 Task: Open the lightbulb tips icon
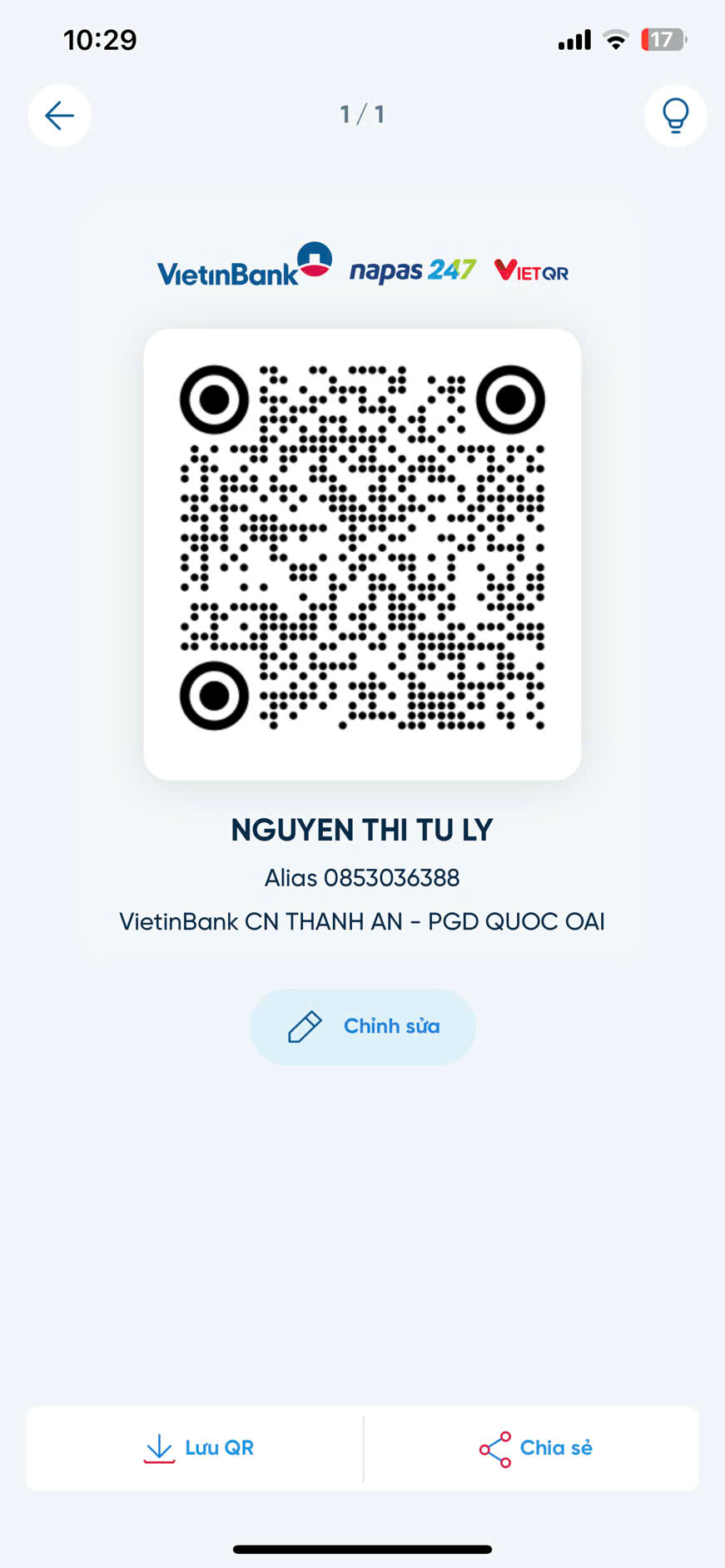point(675,116)
